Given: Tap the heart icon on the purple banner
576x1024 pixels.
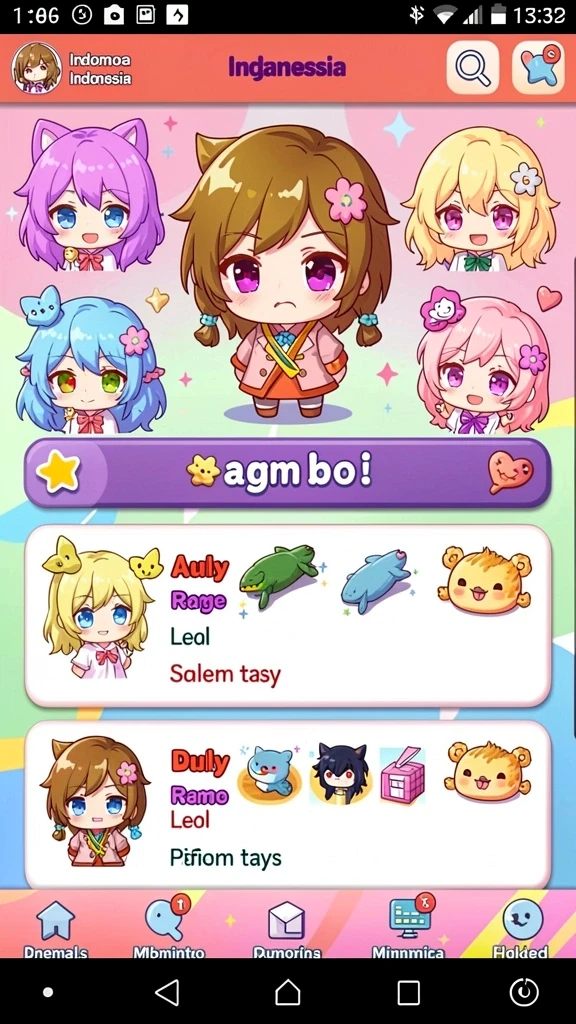Looking at the screenshot, I should (x=511, y=472).
